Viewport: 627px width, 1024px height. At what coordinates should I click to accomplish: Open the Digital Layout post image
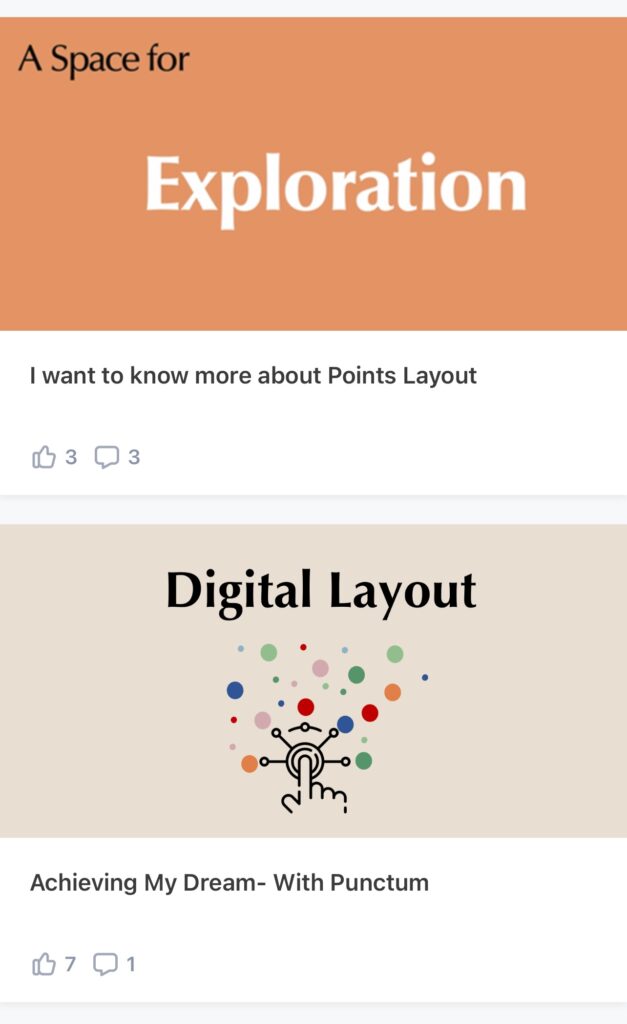313,680
